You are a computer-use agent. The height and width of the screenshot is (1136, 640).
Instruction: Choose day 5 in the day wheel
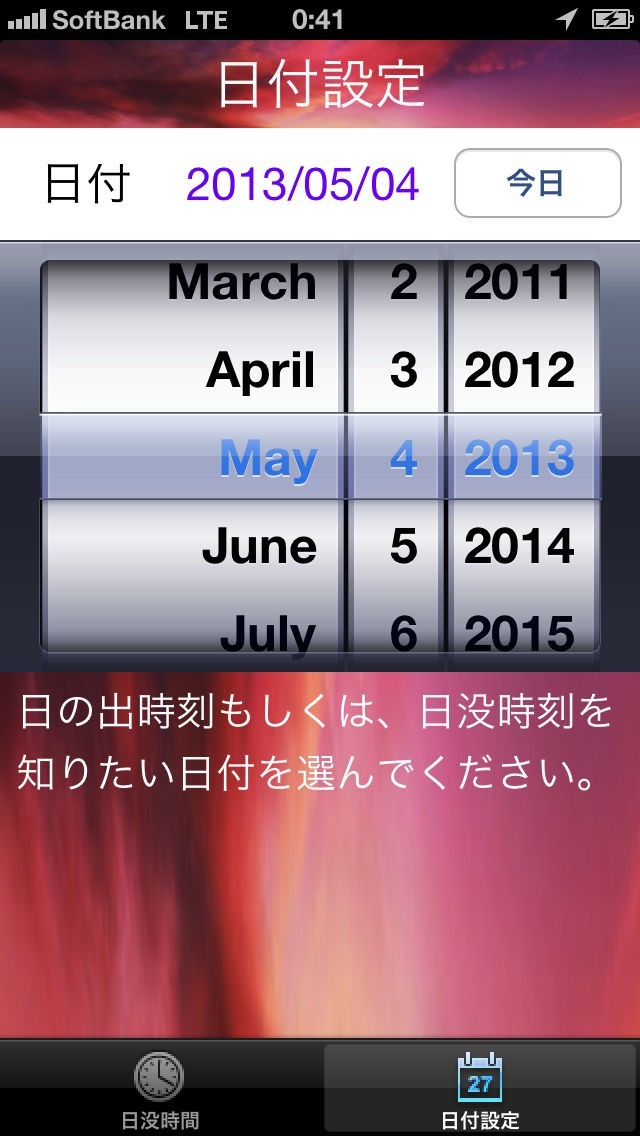tap(402, 546)
